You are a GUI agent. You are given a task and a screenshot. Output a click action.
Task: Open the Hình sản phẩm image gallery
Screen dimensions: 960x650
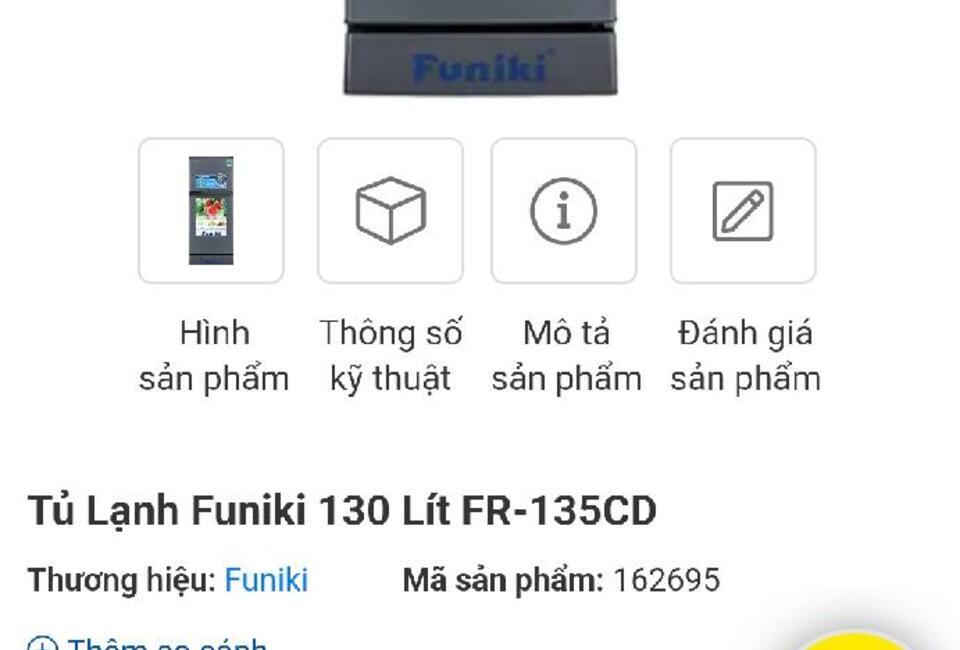coord(211,211)
